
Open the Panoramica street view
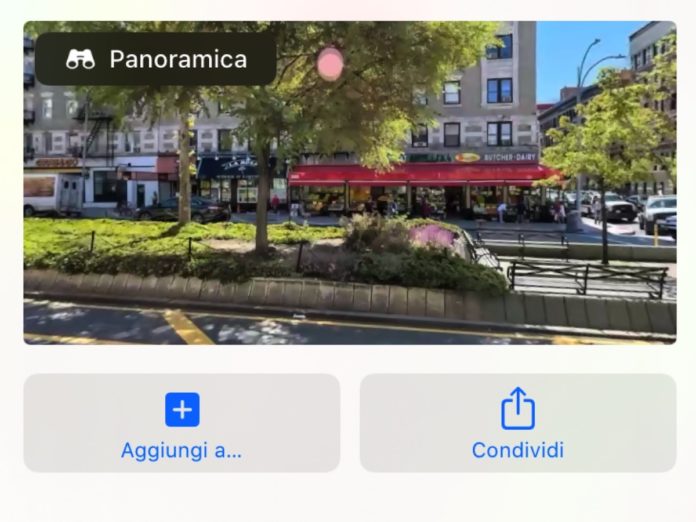click(157, 59)
